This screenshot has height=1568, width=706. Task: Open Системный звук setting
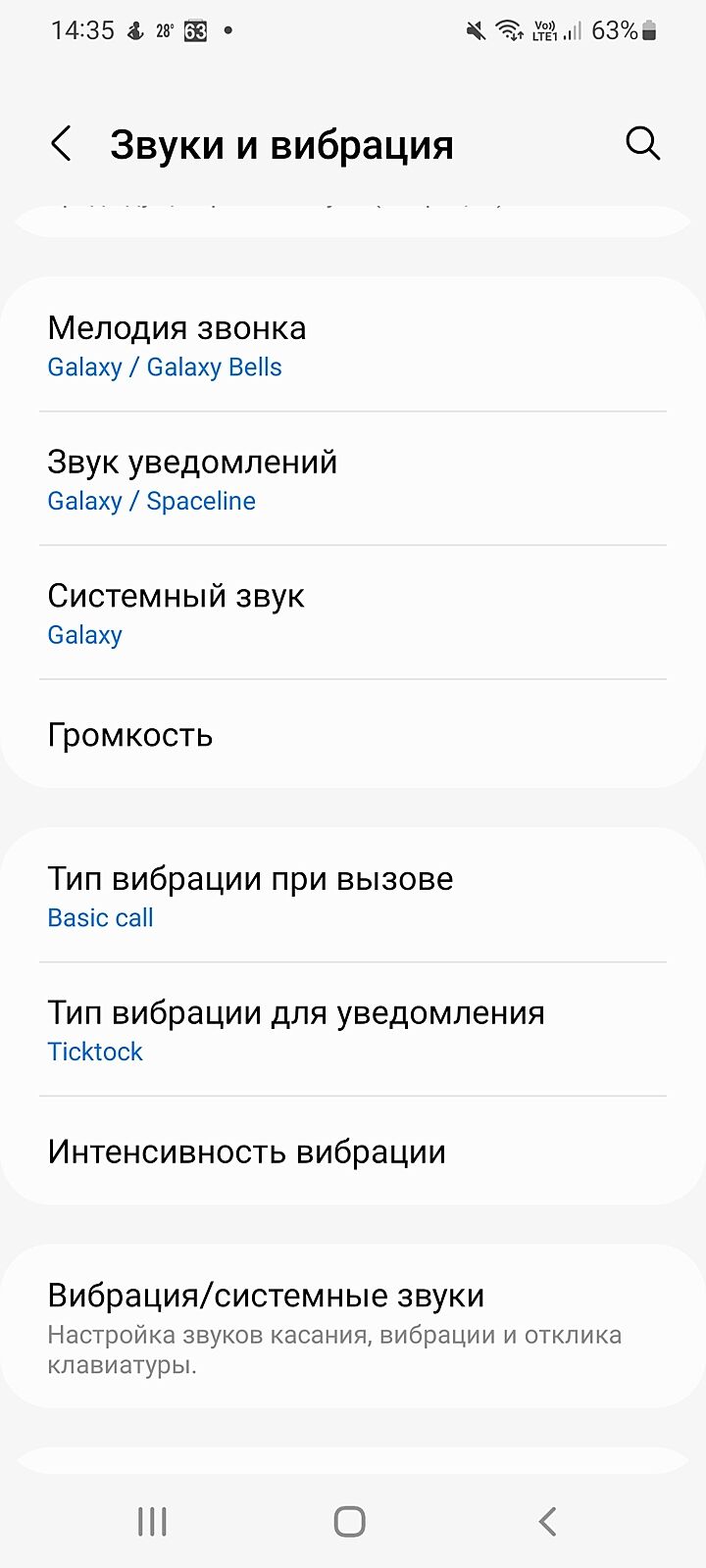click(353, 613)
